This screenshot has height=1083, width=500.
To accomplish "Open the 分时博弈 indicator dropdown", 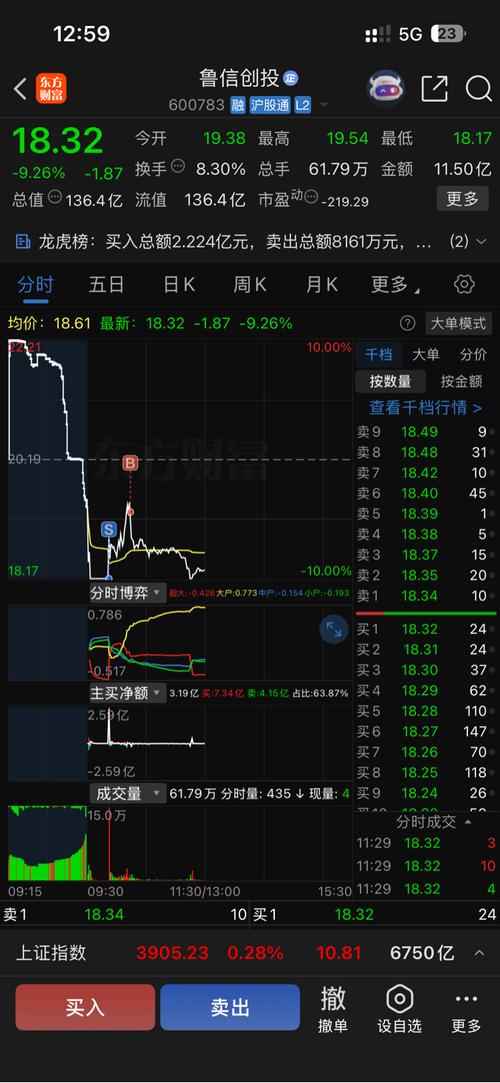I will coord(128,593).
